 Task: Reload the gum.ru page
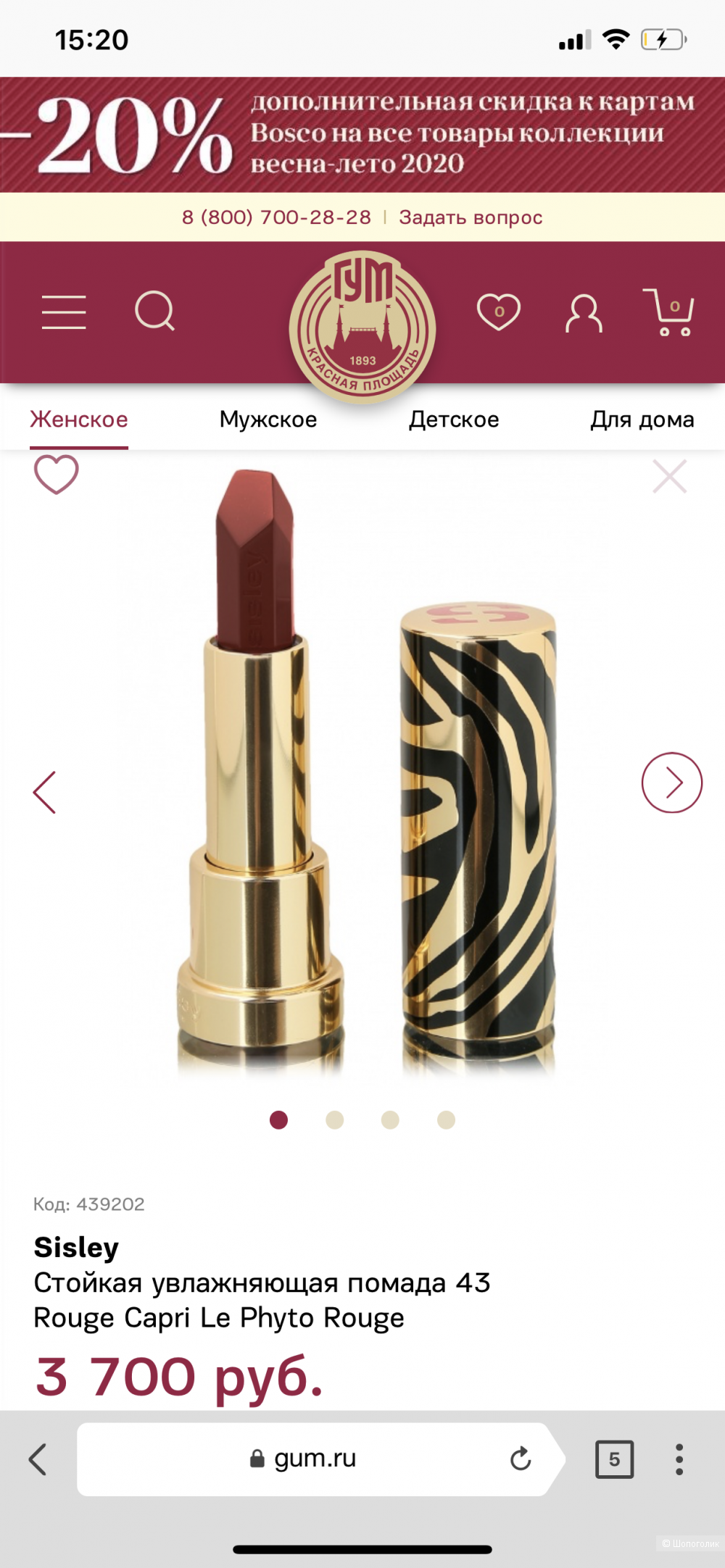521,1459
